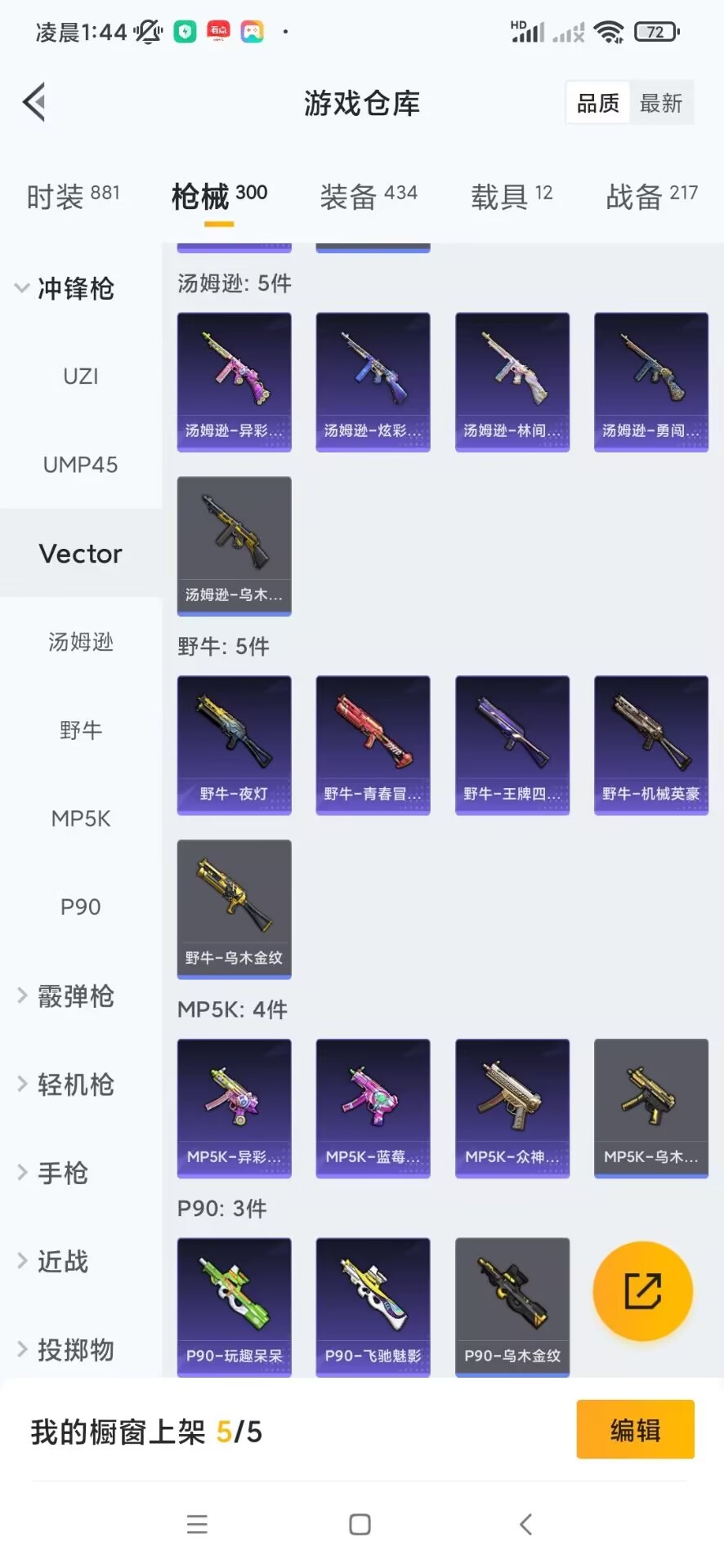Go back using the top-left arrow

tap(34, 103)
